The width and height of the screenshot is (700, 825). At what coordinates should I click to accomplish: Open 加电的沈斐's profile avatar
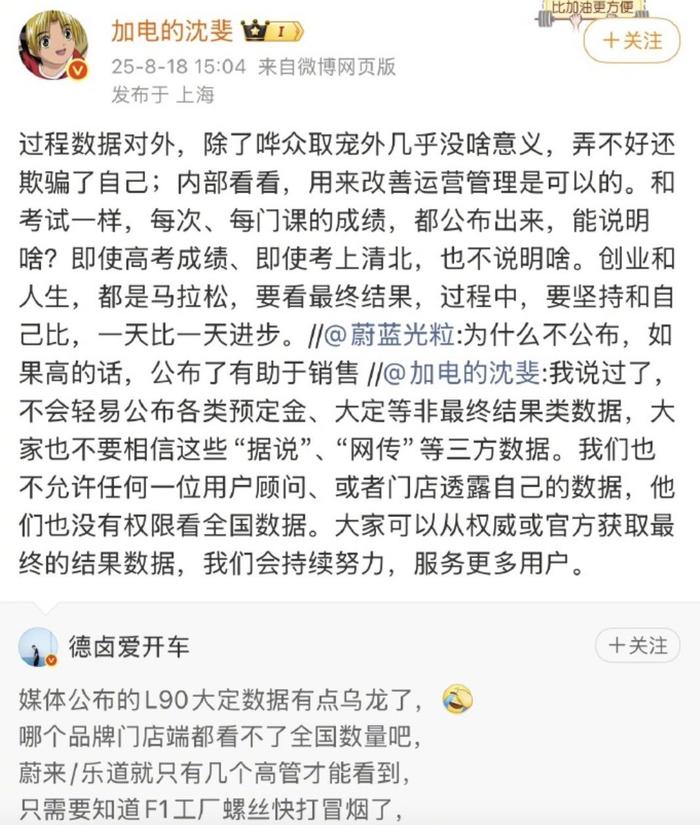pos(52,46)
